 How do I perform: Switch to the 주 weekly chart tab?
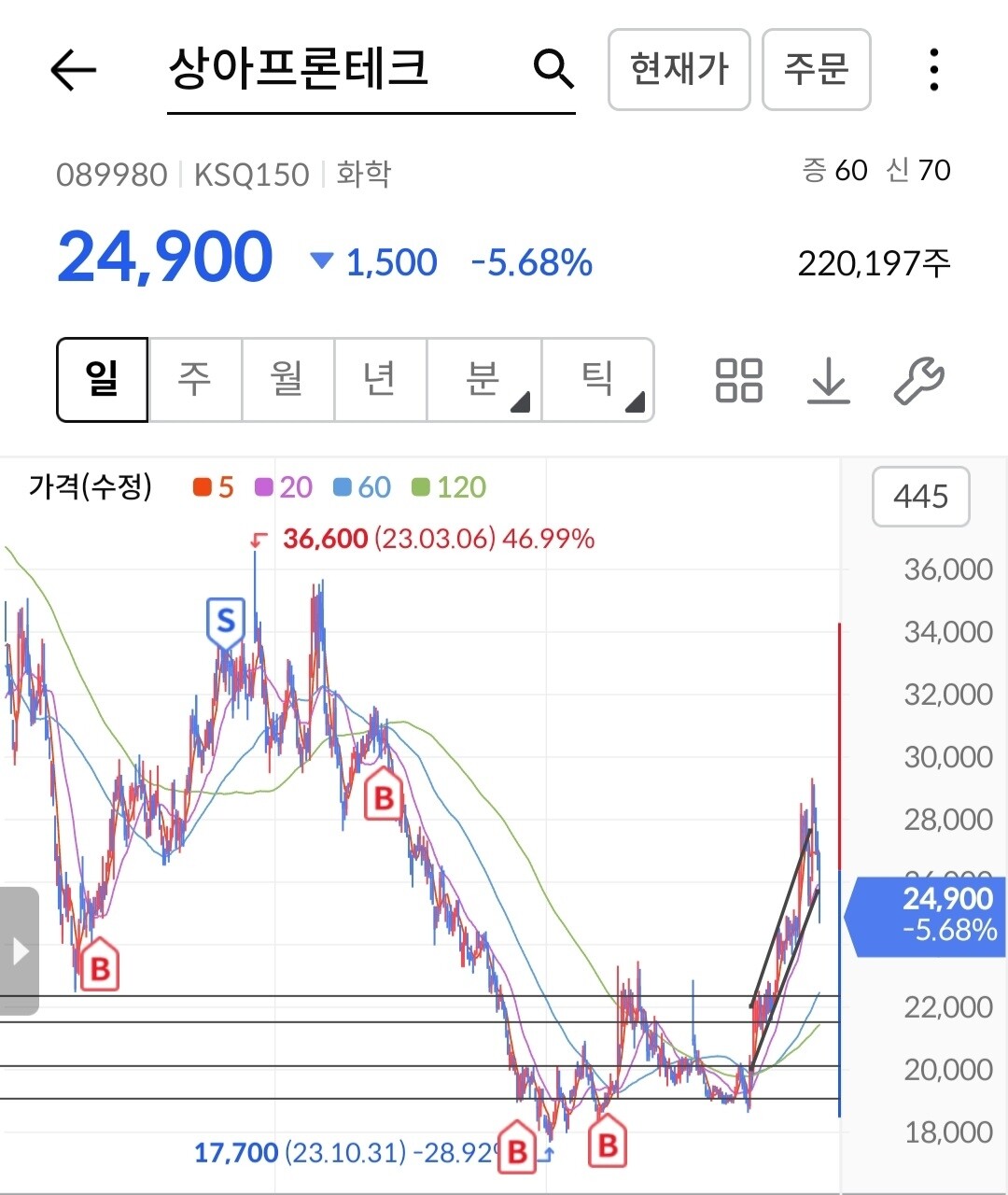coord(194,380)
